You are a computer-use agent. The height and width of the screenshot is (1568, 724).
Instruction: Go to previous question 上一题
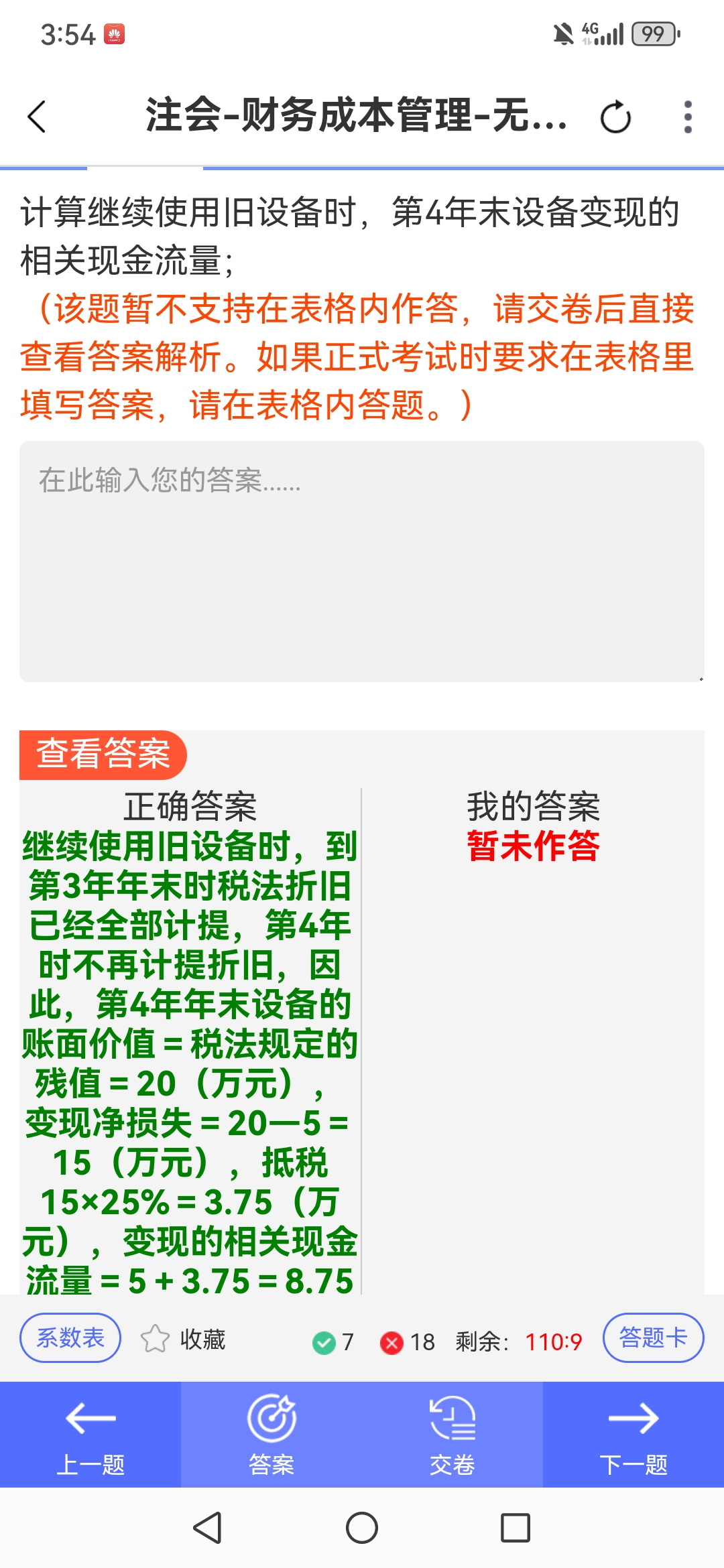(x=90, y=1434)
